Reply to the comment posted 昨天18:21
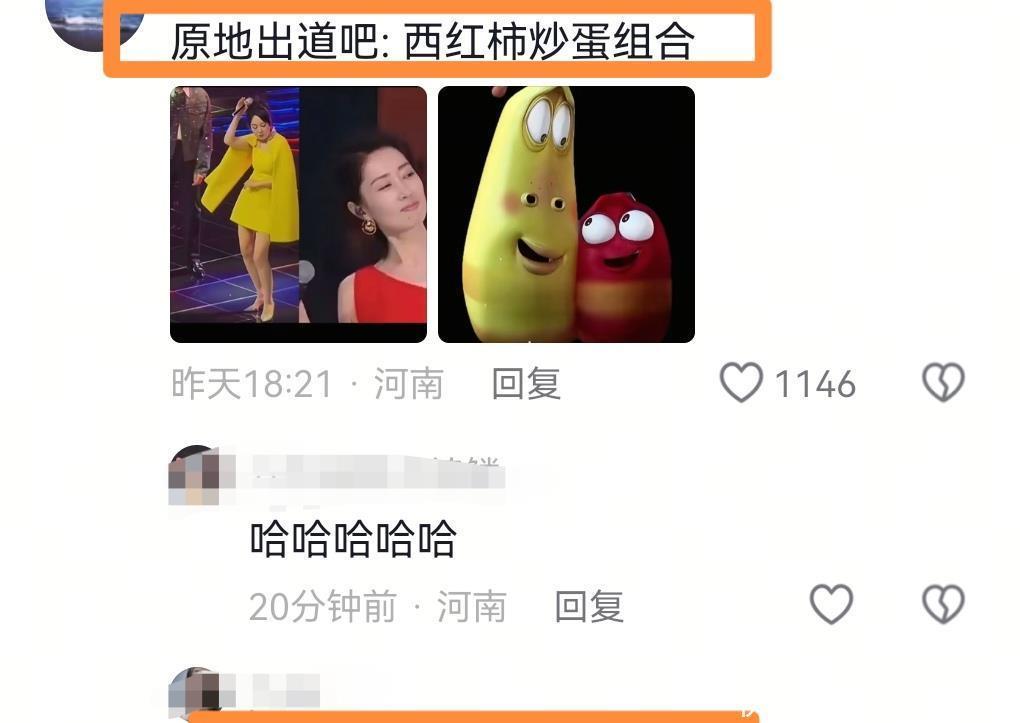The height and width of the screenshot is (723, 1020). [x=526, y=383]
